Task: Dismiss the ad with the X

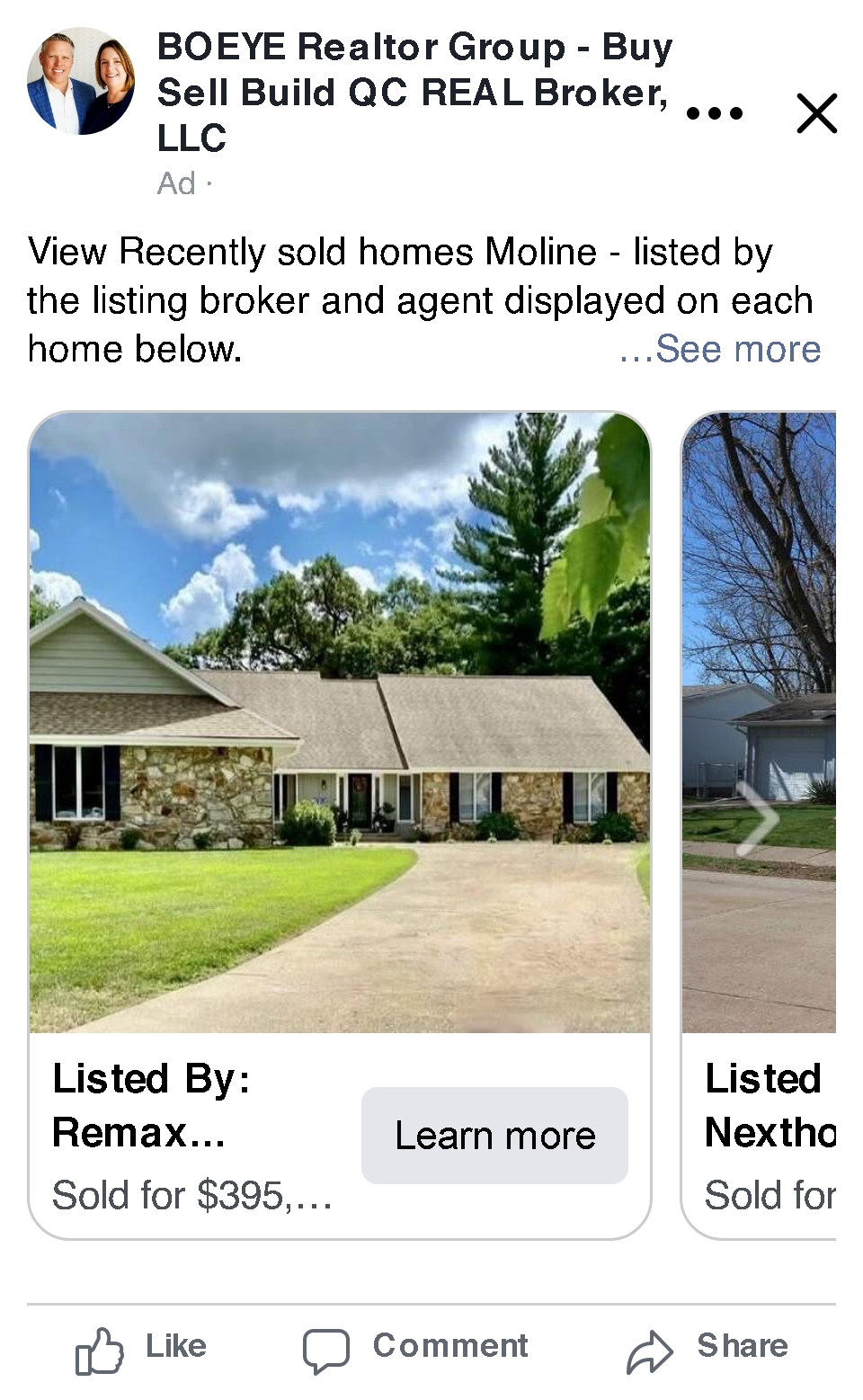Action: coord(816,113)
